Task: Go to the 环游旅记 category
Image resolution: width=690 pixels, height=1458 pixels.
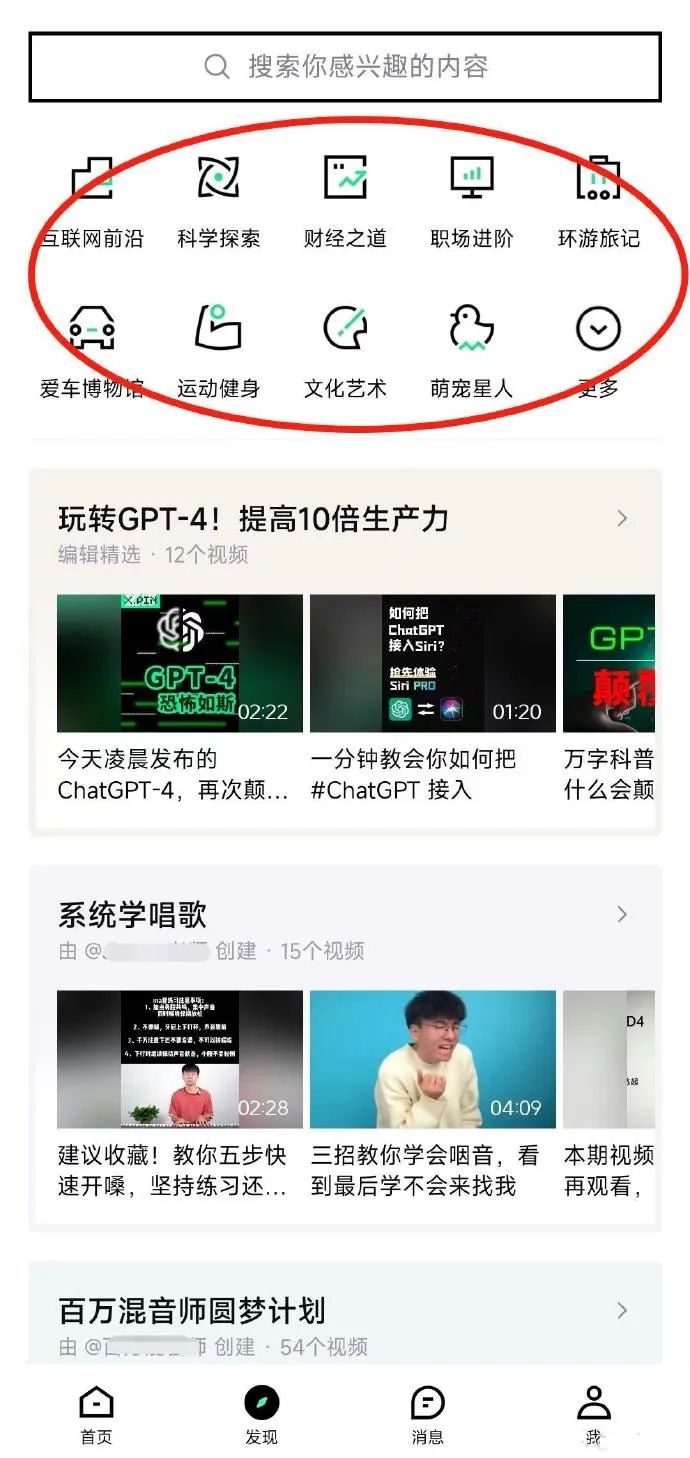Action: (x=598, y=198)
